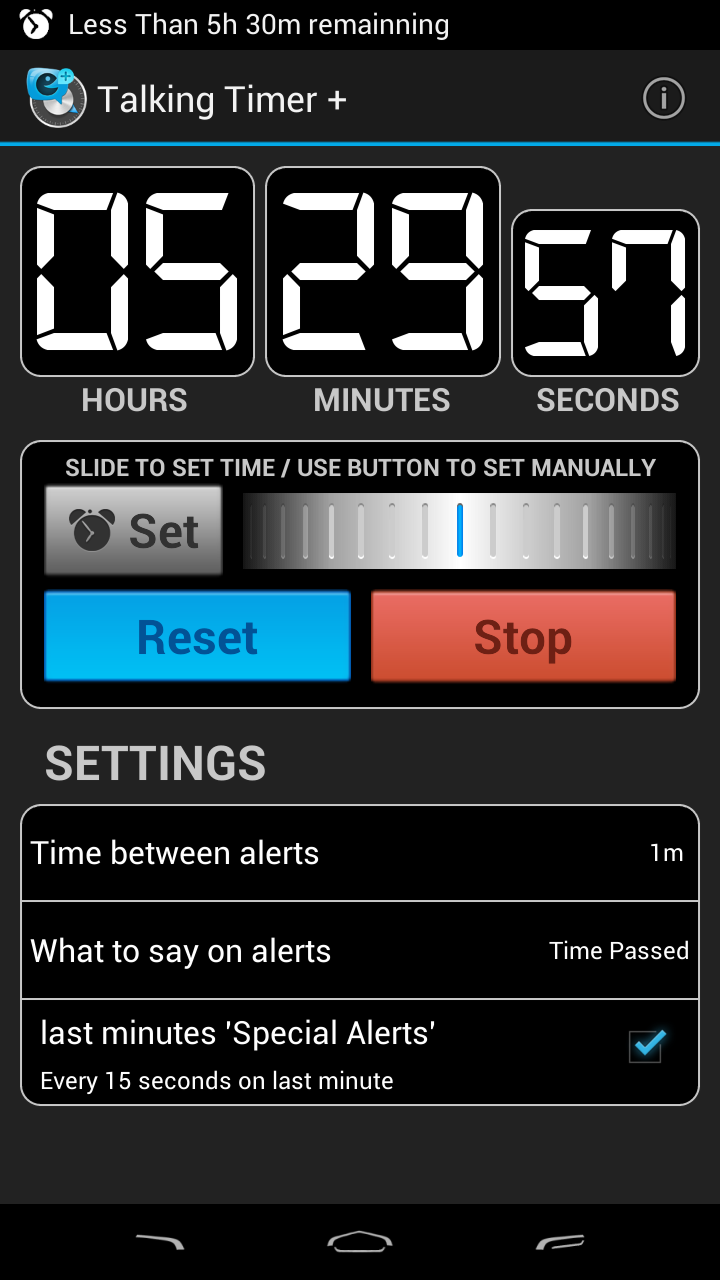Tap the HOURS digit display showing 05
The width and height of the screenshot is (720, 1280).
[136, 271]
